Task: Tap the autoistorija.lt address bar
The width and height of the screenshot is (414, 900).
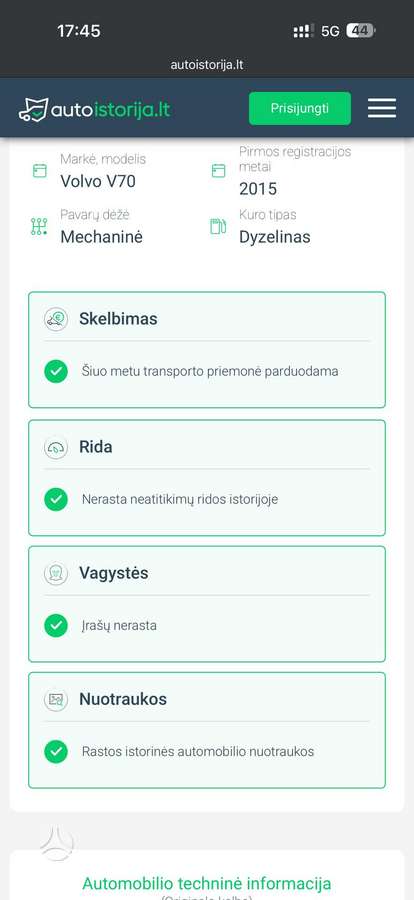Action: click(207, 65)
